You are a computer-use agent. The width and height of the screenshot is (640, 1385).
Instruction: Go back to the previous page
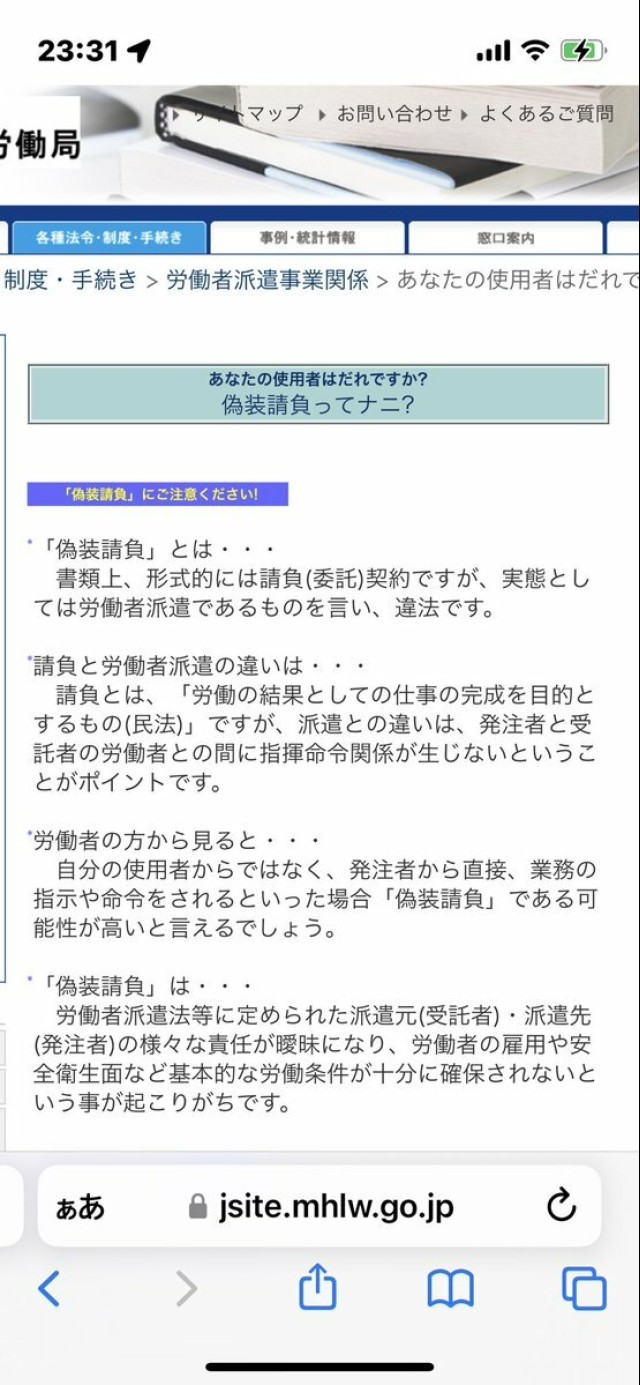coord(49,1289)
